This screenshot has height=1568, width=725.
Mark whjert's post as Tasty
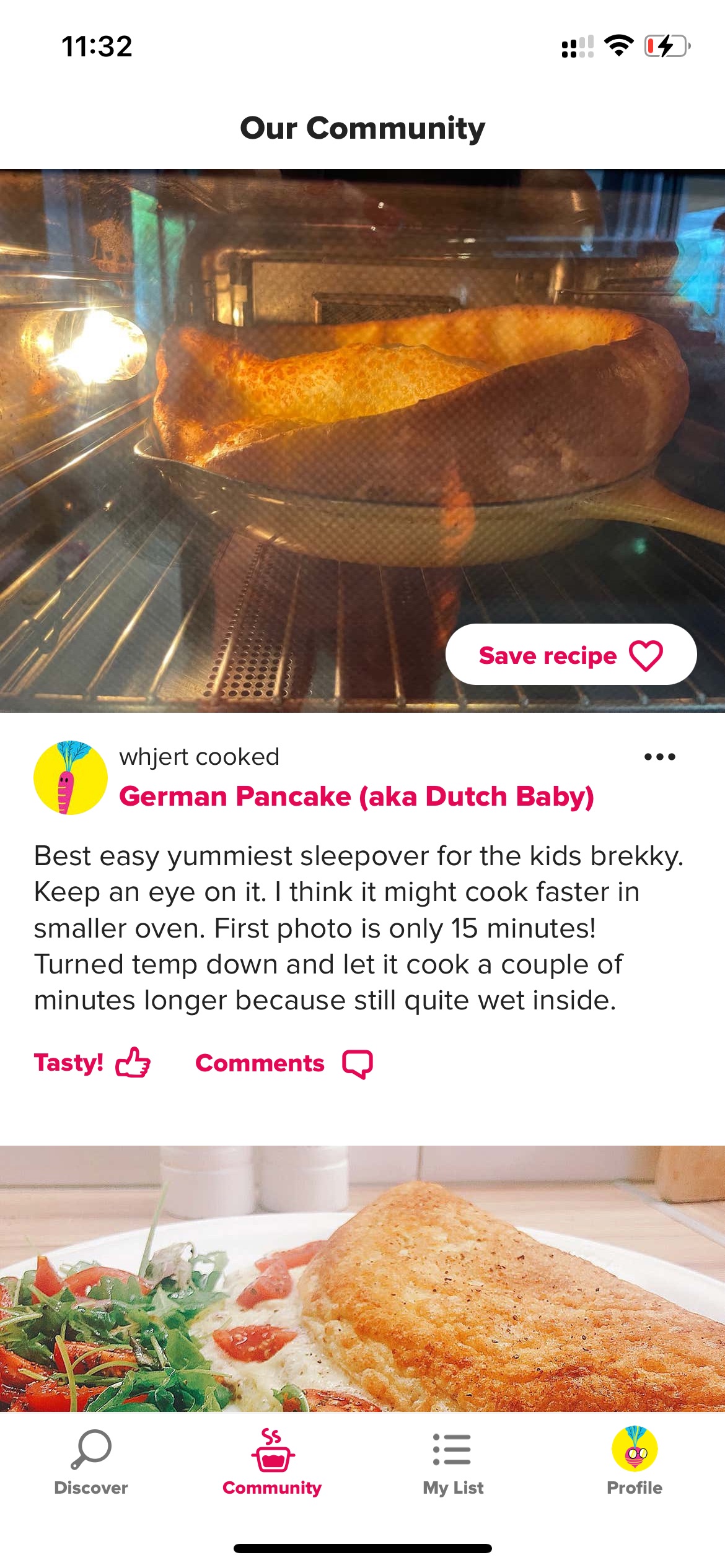click(92, 1063)
